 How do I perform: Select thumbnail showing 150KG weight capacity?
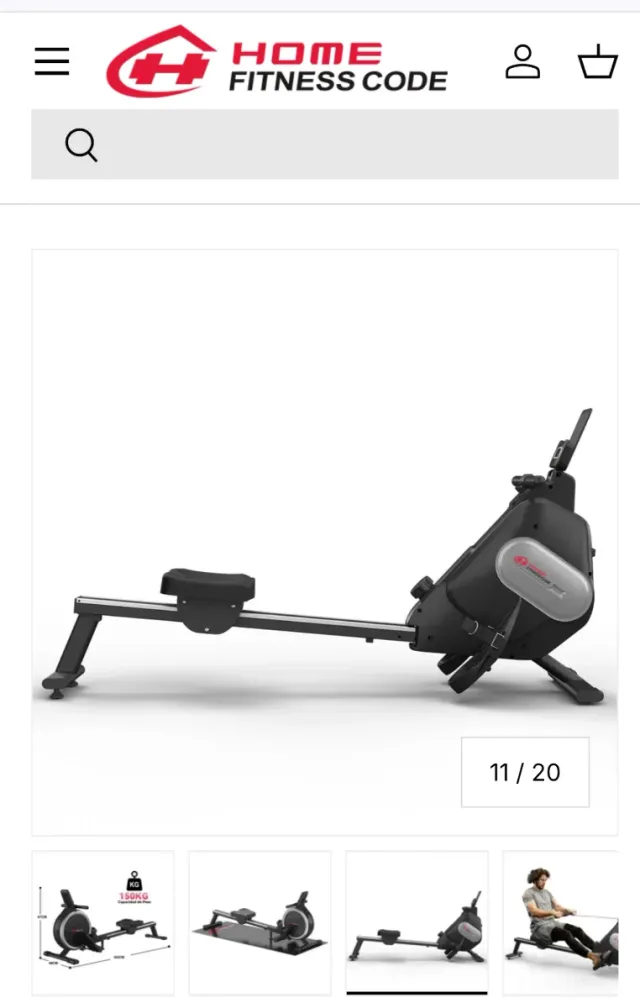[103, 922]
